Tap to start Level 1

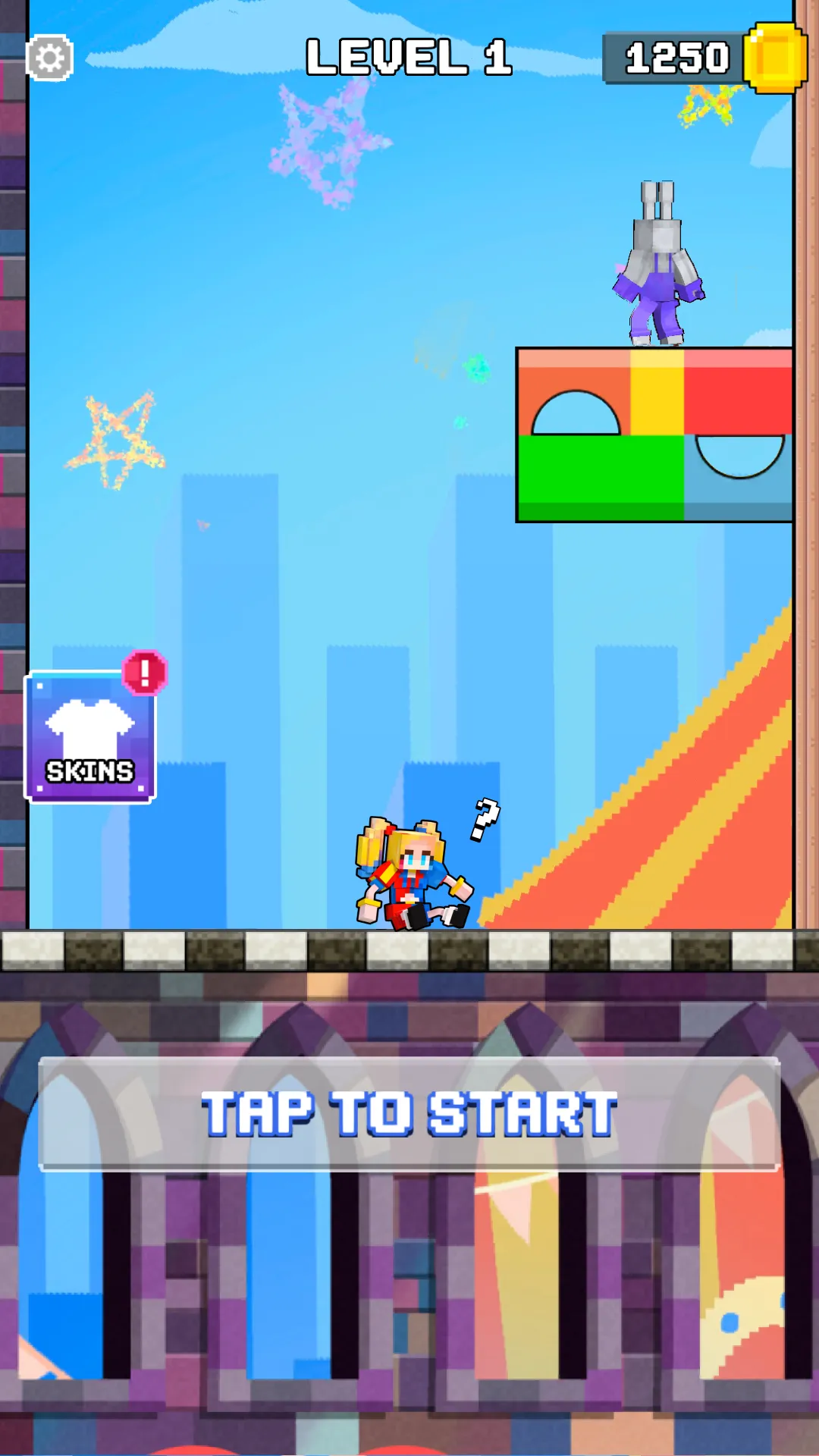click(409, 1113)
